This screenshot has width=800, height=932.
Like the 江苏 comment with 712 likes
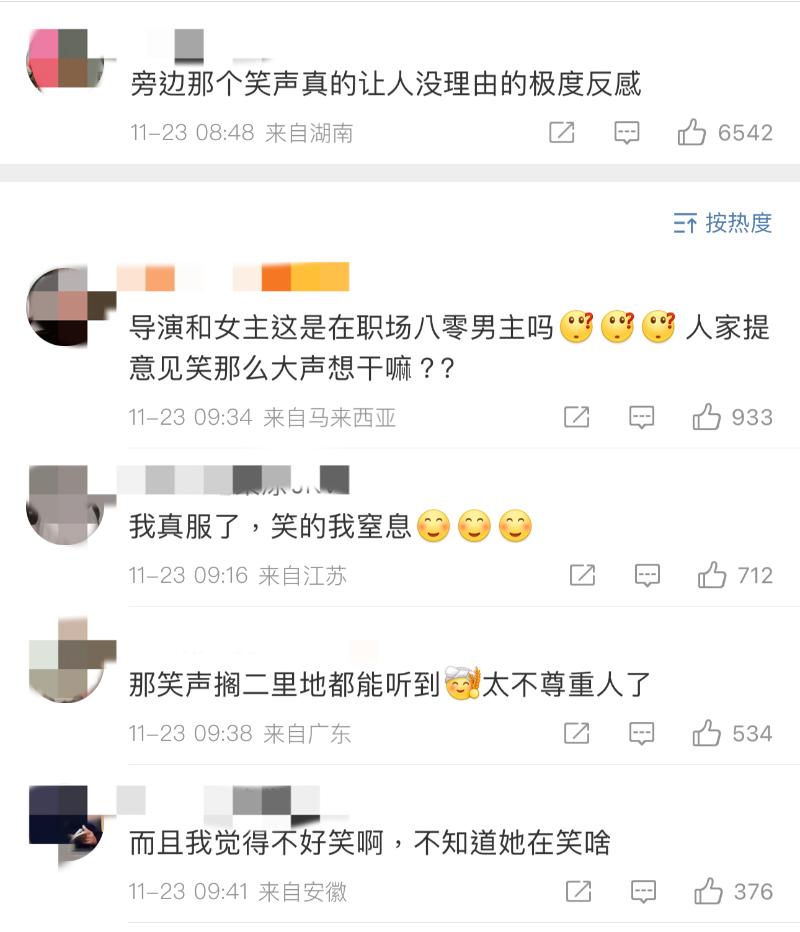click(712, 575)
